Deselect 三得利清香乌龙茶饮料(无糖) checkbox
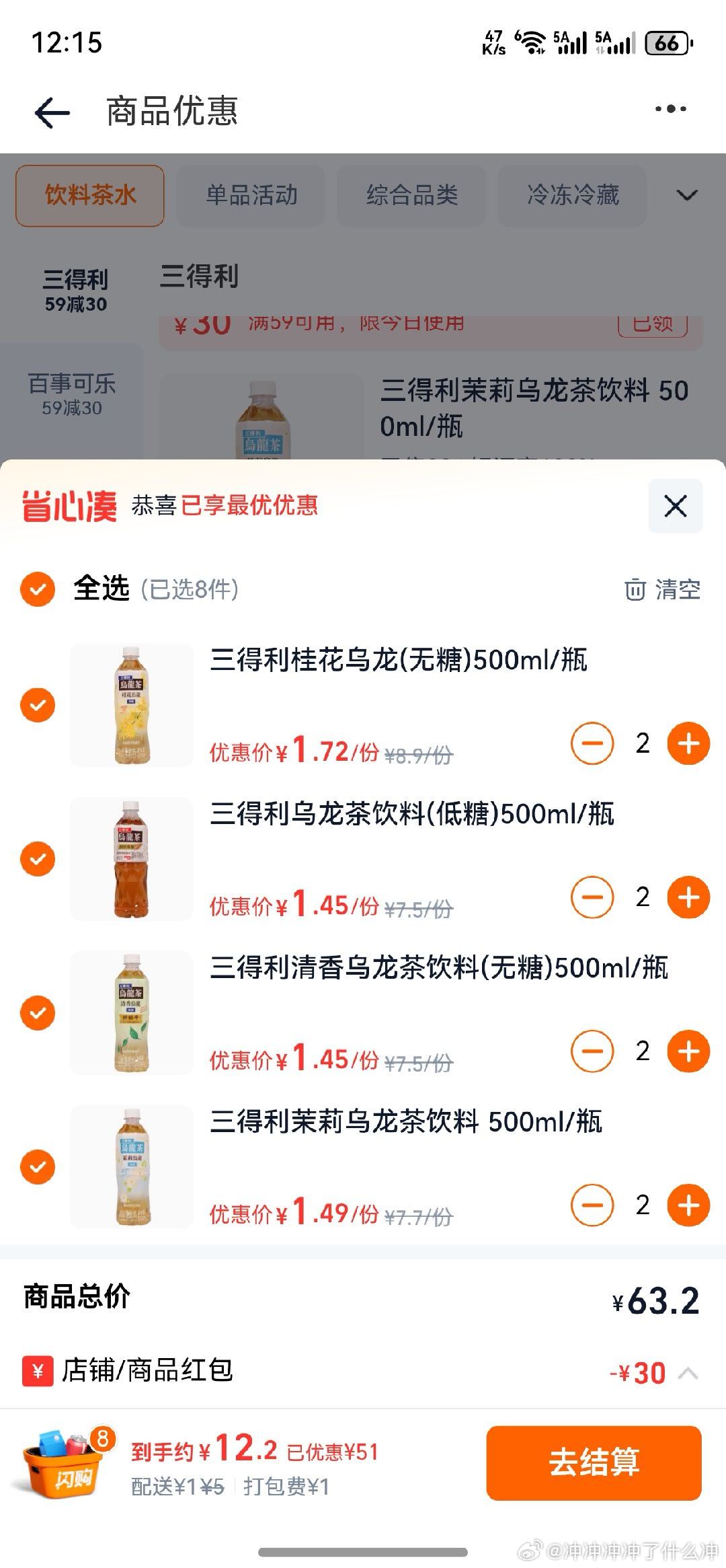The width and height of the screenshot is (726, 1568). (38, 1013)
